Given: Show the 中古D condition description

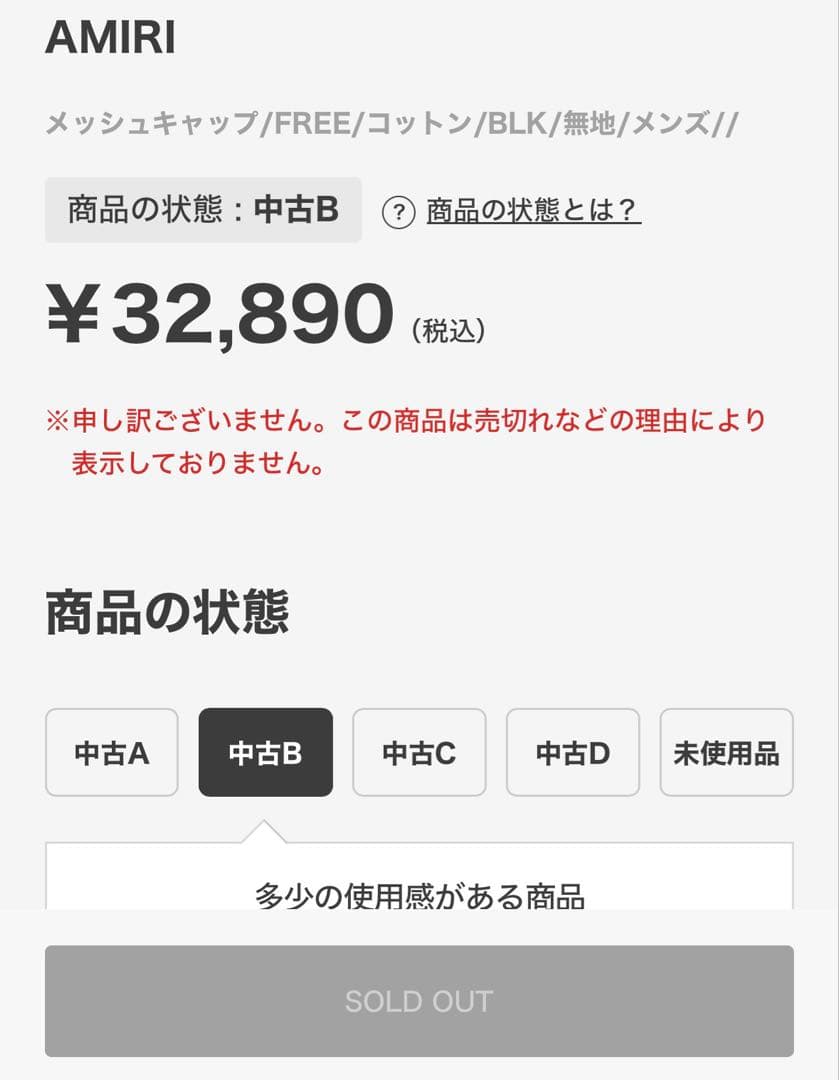Looking at the screenshot, I should (x=573, y=752).
